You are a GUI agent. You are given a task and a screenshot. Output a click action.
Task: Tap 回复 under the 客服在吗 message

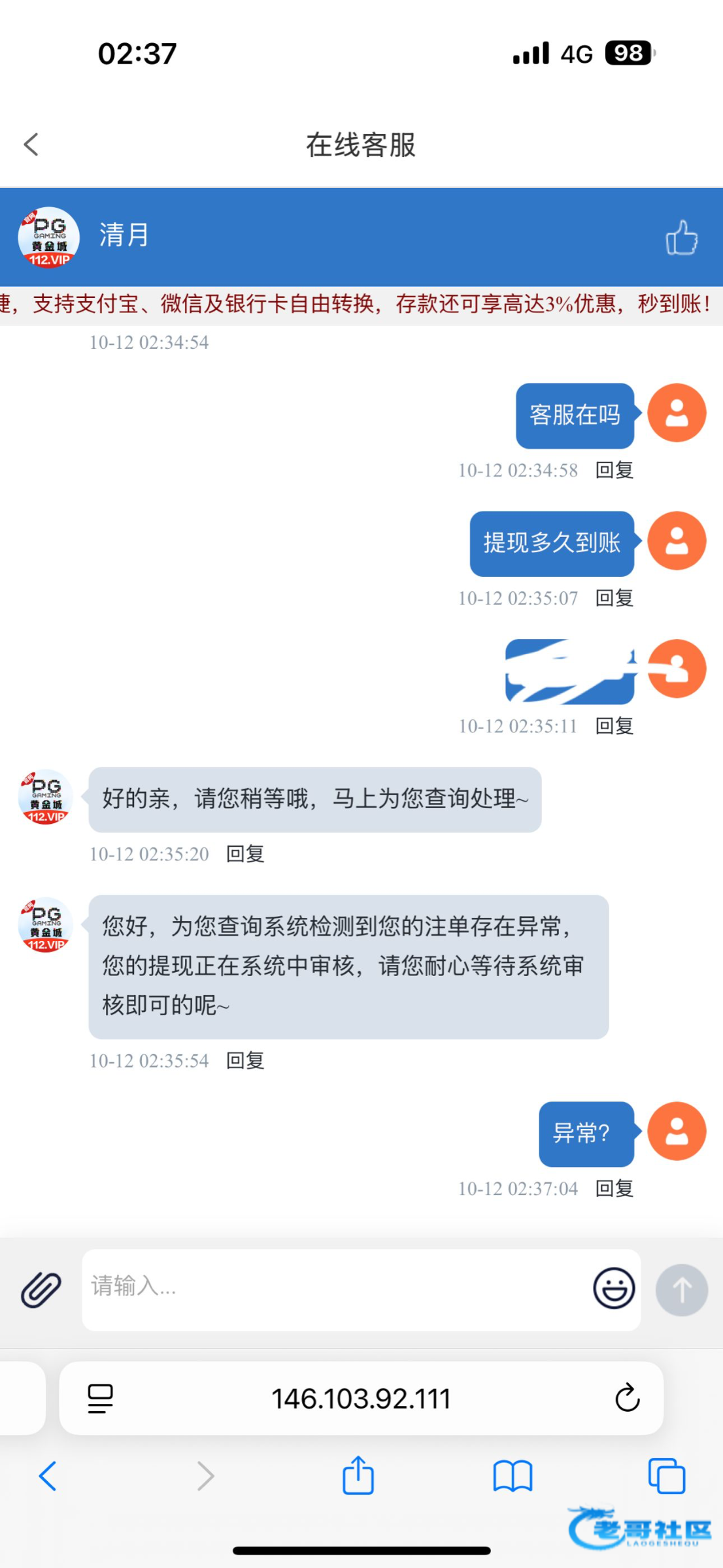pos(614,470)
